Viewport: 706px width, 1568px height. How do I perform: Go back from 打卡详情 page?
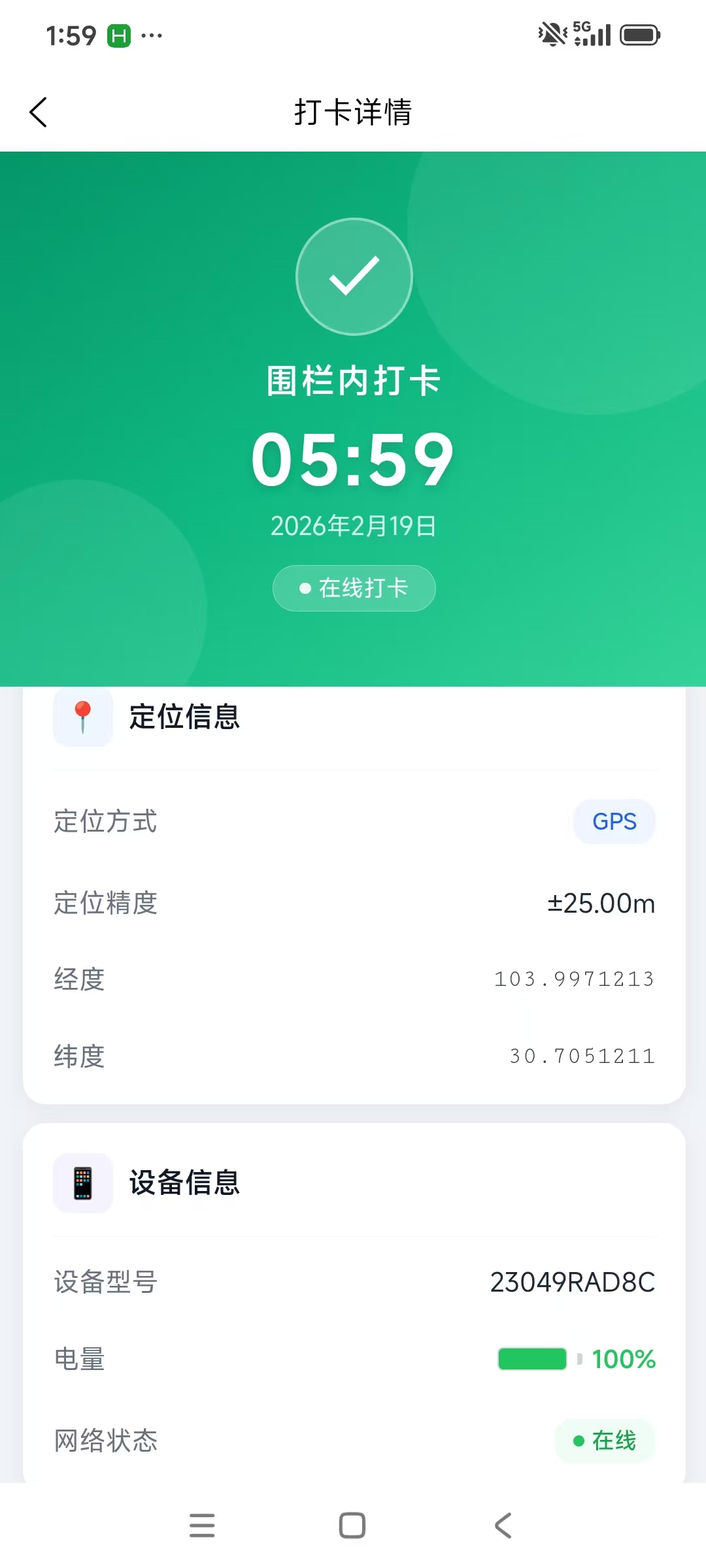pos(39,112)
